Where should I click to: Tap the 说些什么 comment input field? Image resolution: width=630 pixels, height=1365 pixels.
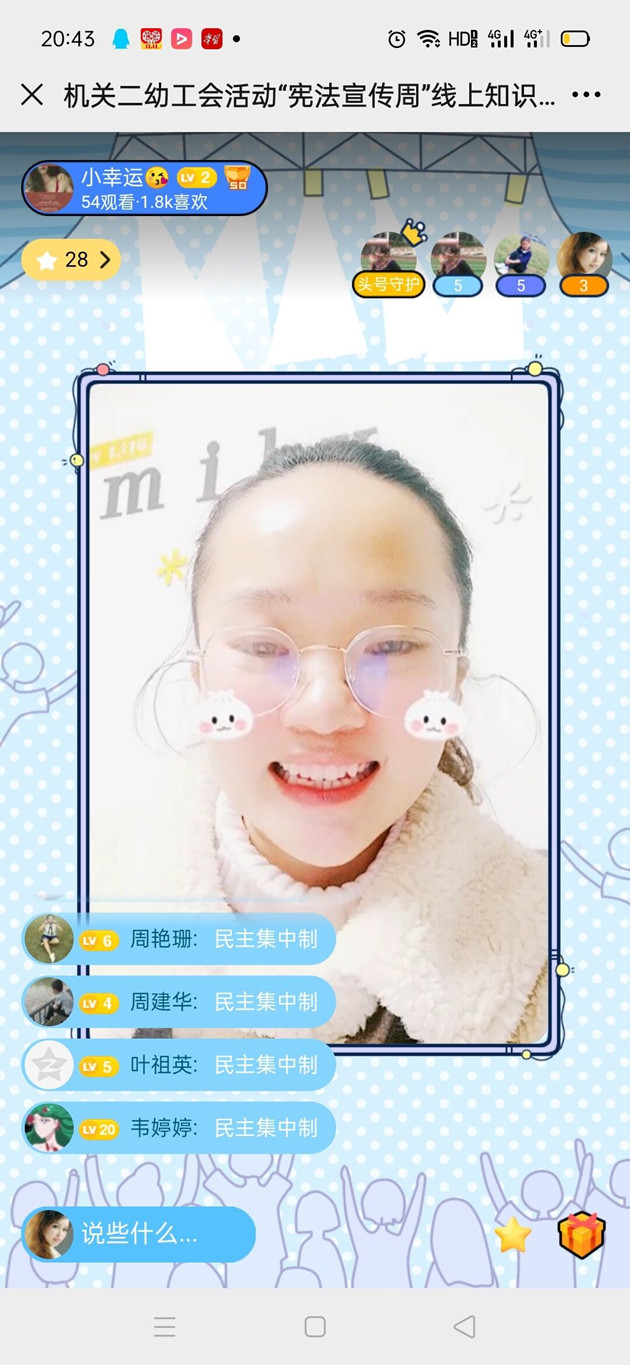pos(140,1233)
